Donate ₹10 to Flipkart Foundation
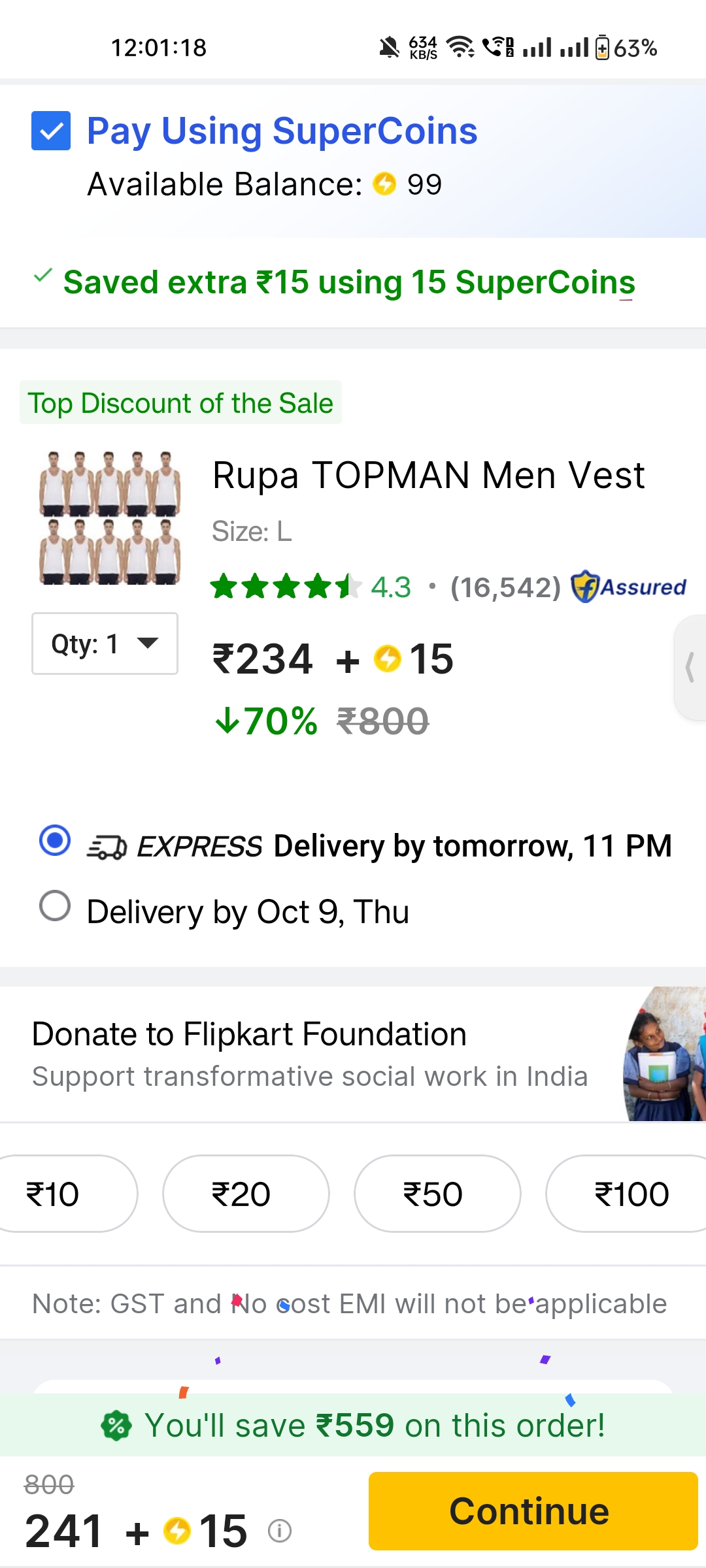 60,1194
